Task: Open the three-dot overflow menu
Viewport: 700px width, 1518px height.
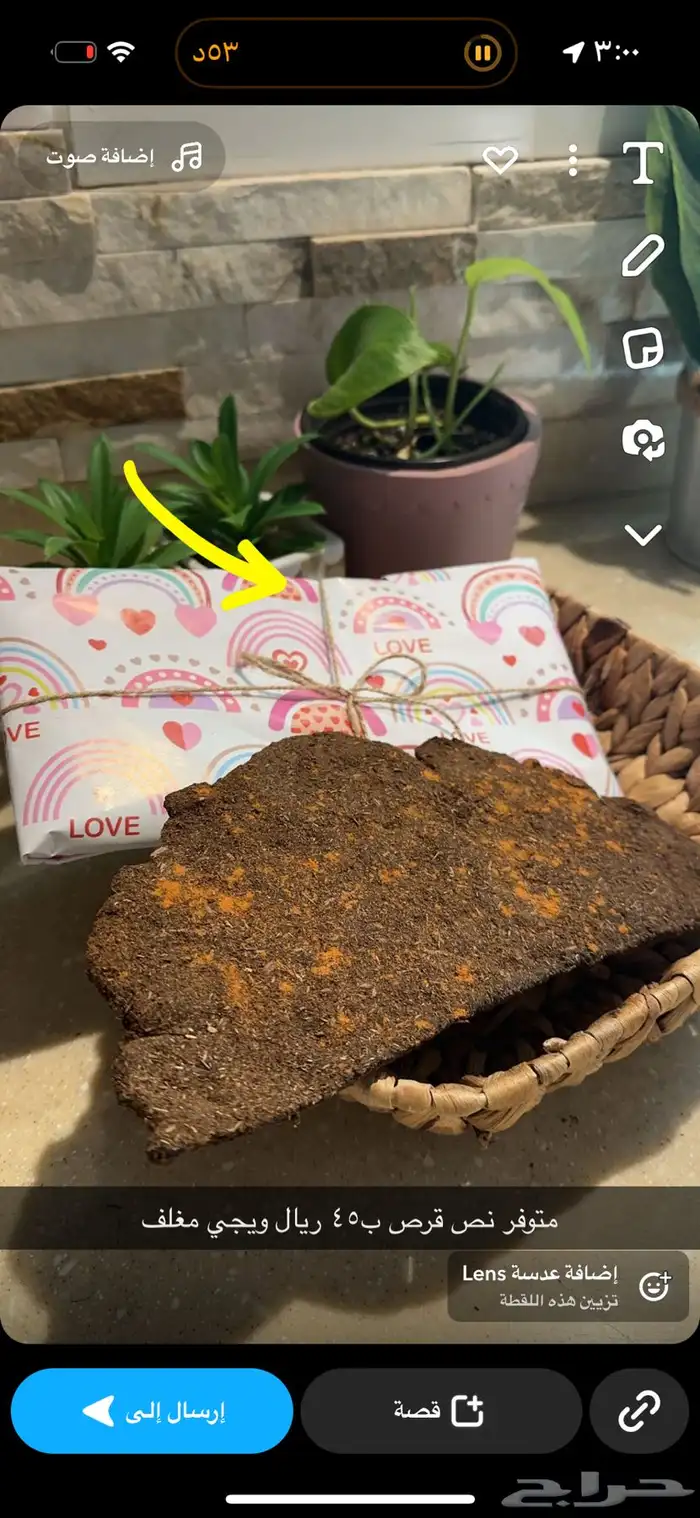Action: (x=572, y=160)
